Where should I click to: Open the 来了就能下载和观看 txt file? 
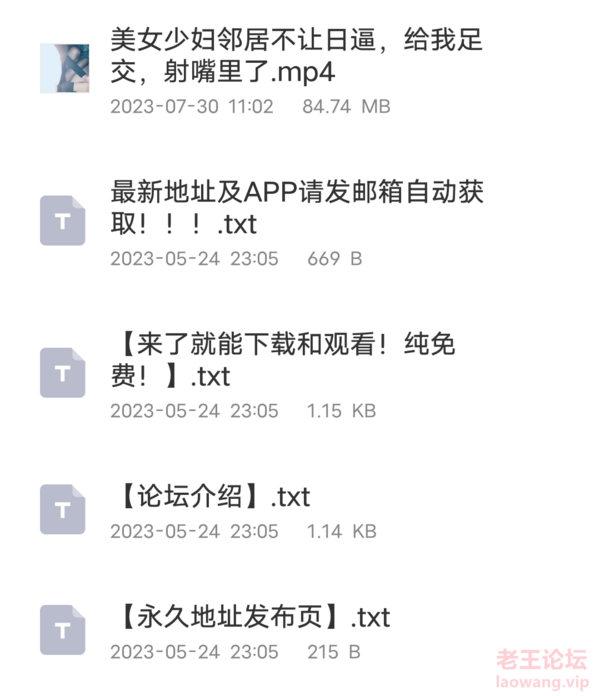click(283, 361)
